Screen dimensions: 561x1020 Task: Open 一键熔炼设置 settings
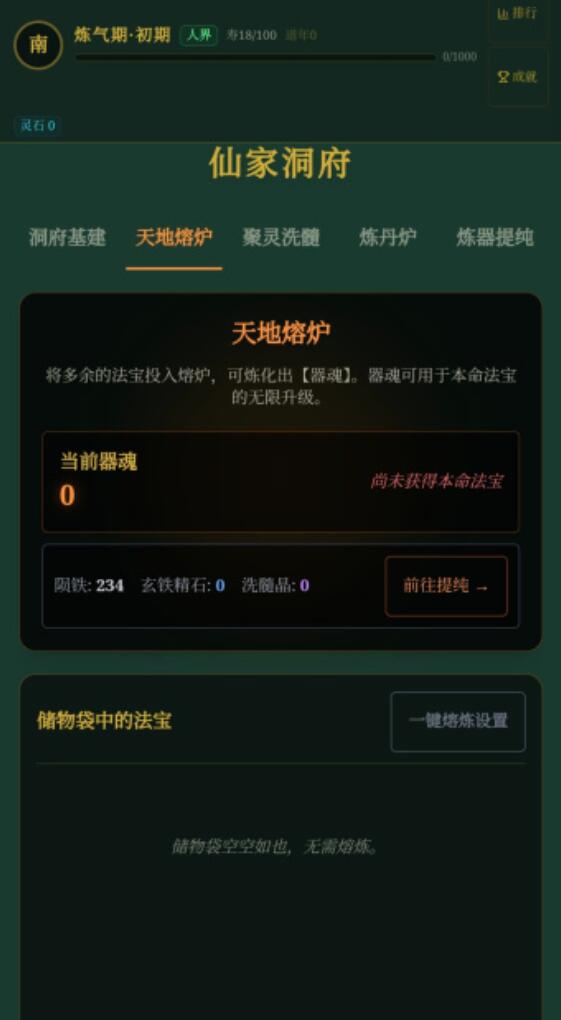tap(458, 721)
